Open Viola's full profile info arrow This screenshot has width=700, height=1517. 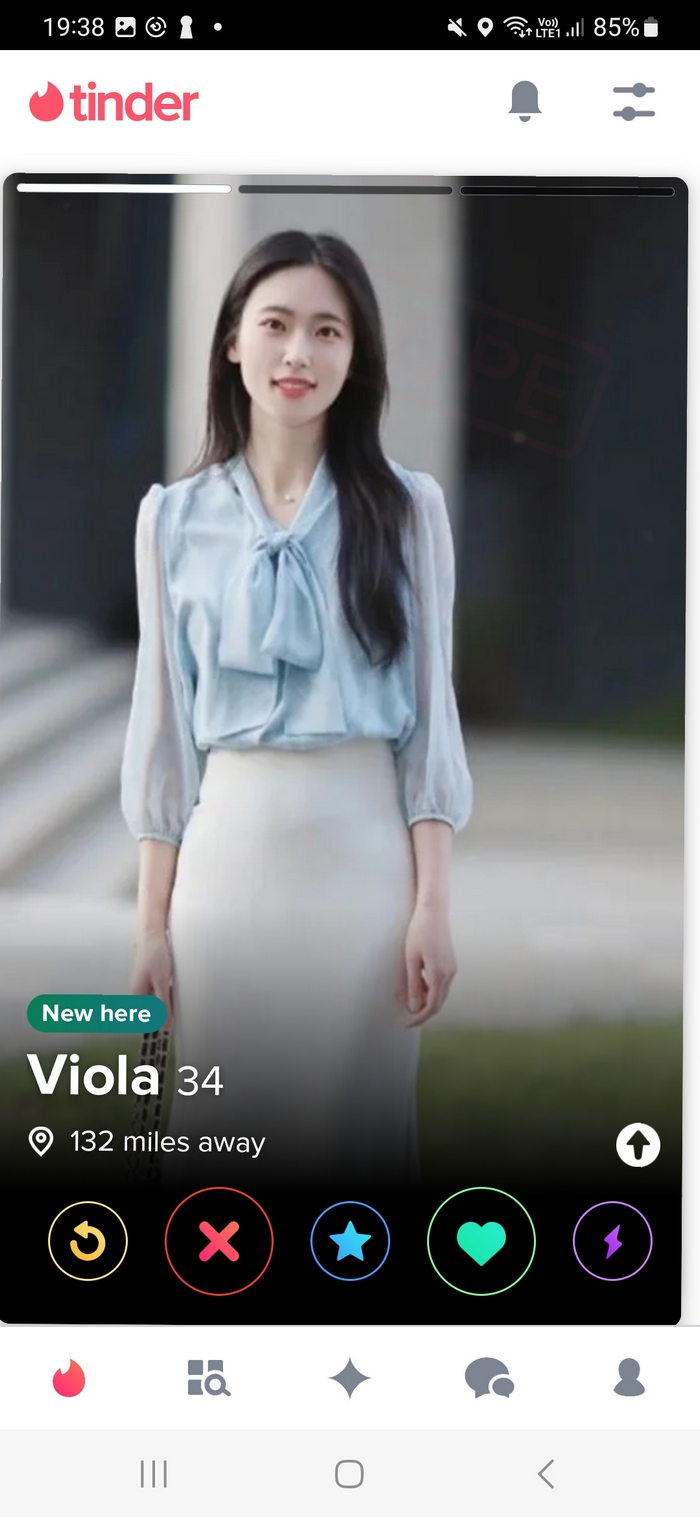638,1145
